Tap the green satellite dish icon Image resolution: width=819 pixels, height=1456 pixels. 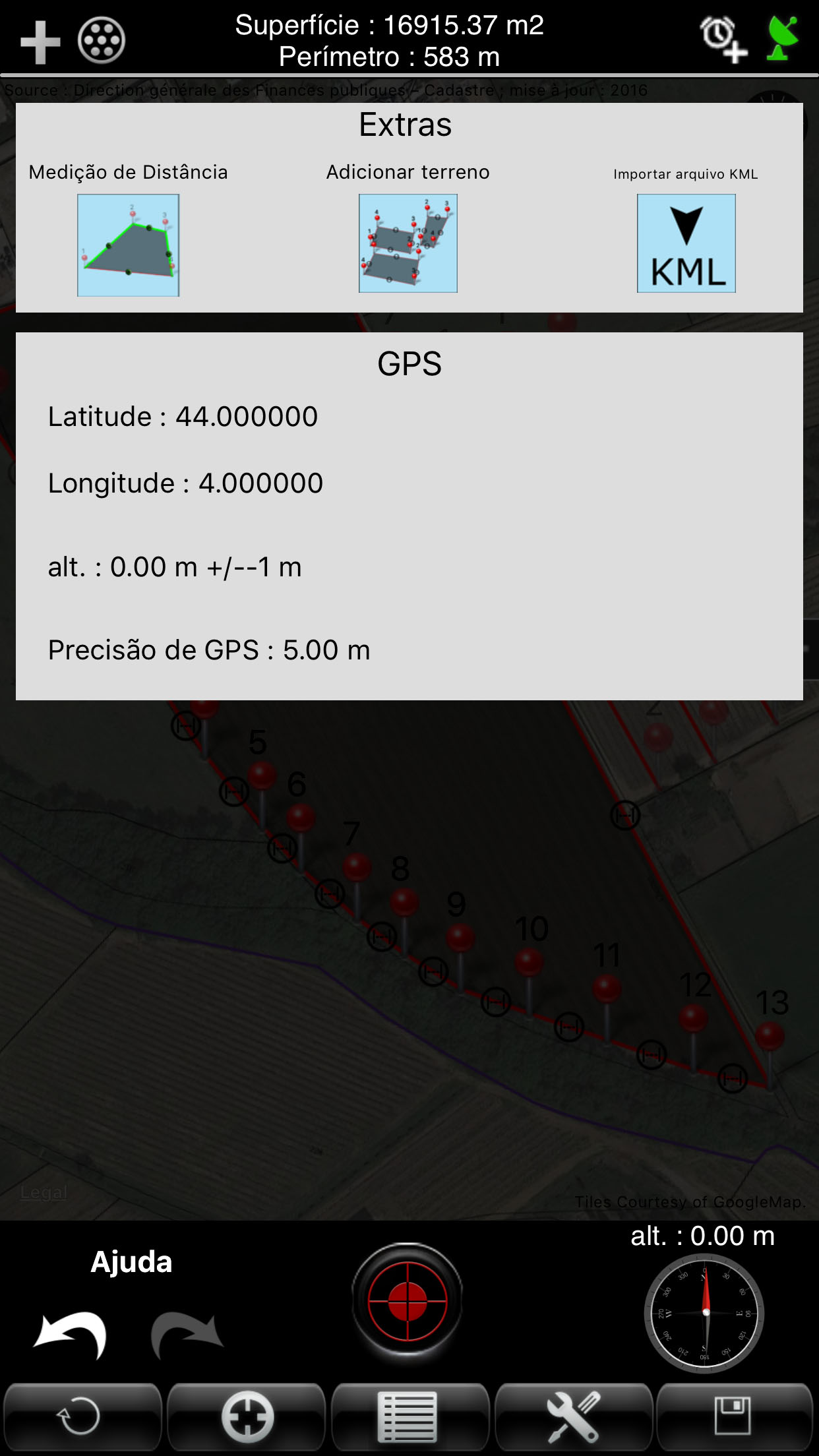click(783, 38)
